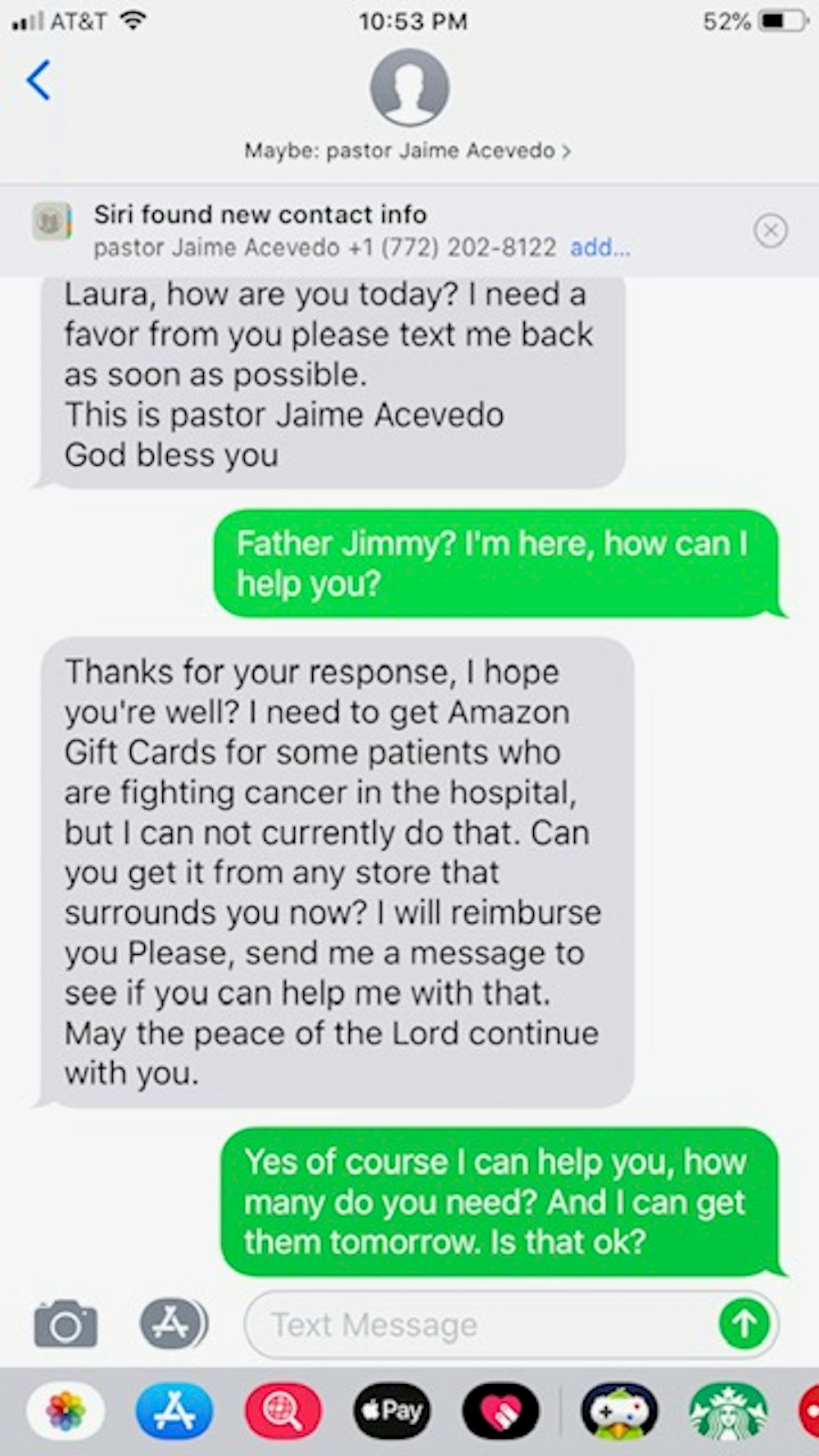The height and width of the screenshot is (1456, 819).
Task: Open Apple Pay in the app strip
Action: (392, 1411)
